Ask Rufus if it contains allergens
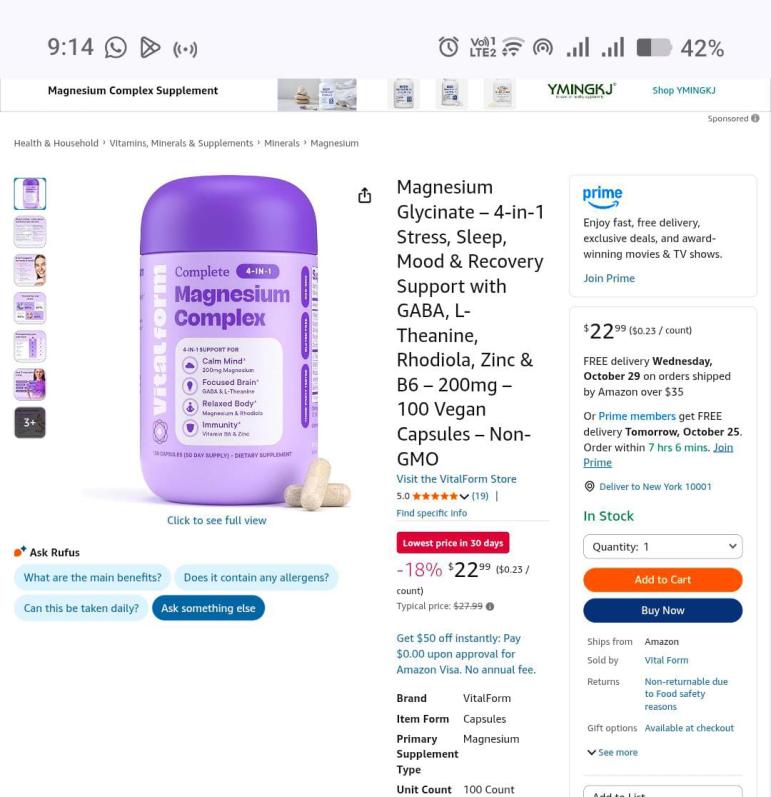 (x=256, y=577)
